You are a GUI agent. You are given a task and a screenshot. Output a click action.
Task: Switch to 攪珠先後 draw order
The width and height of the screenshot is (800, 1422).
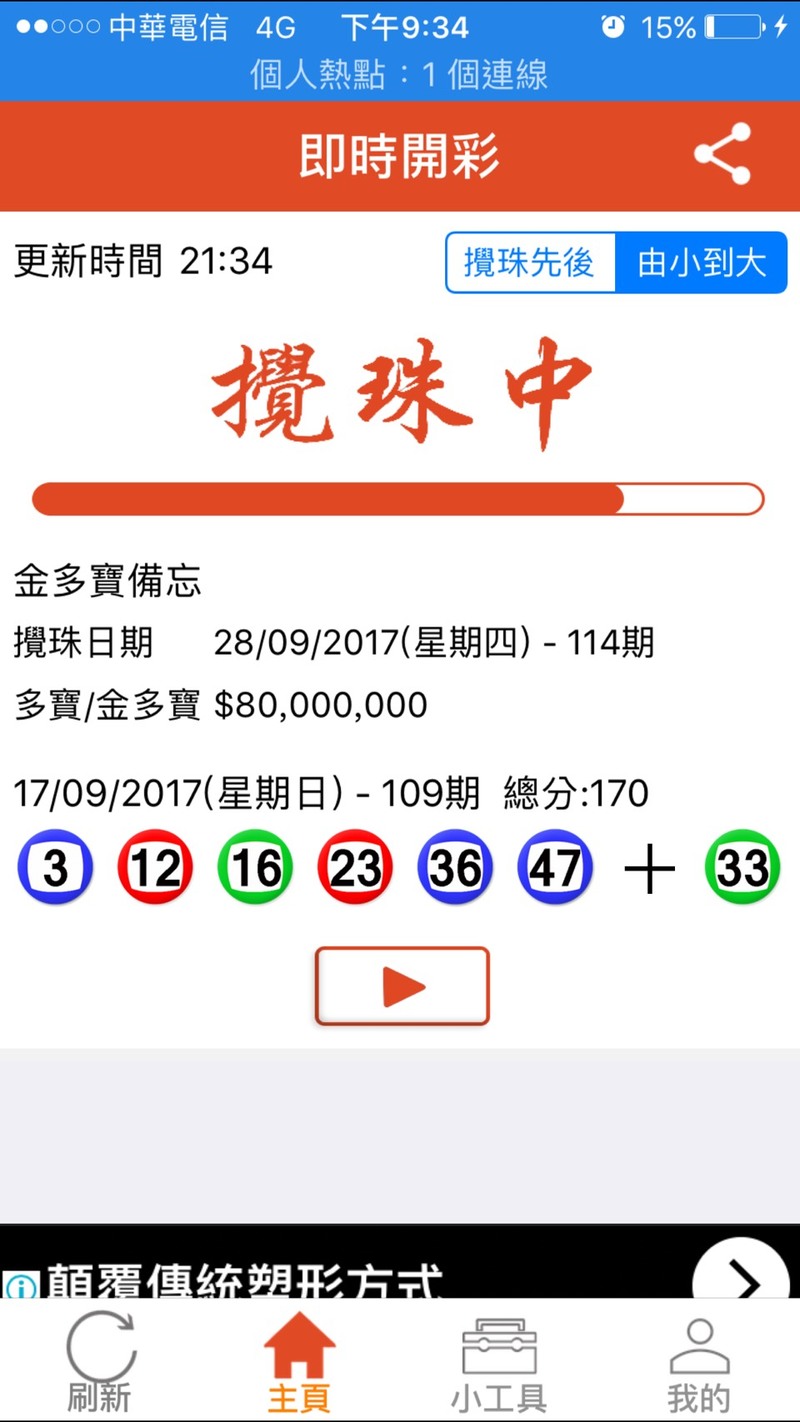(x=530, y=263)
